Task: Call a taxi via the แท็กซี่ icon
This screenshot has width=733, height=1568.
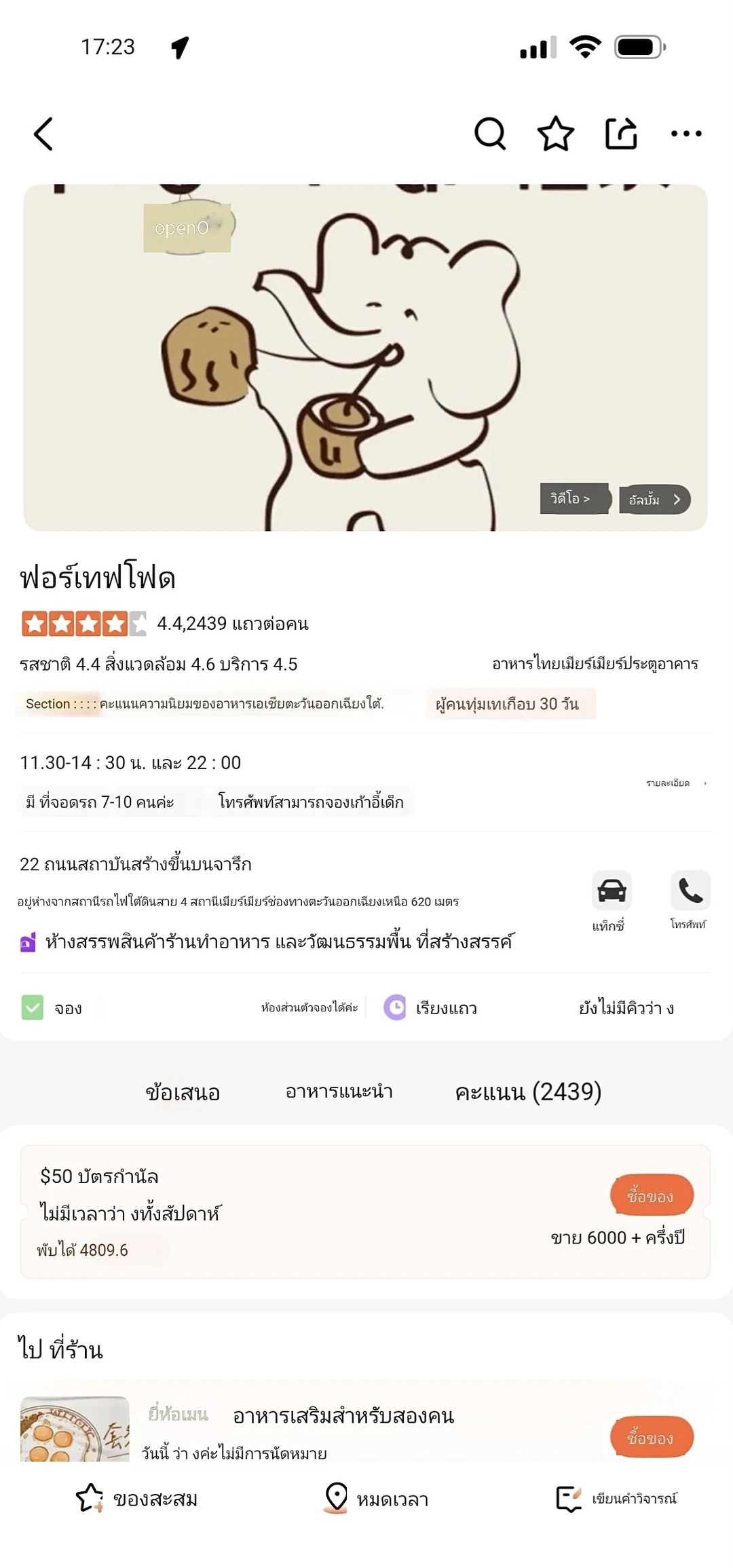Action: [x=613, y=891]
